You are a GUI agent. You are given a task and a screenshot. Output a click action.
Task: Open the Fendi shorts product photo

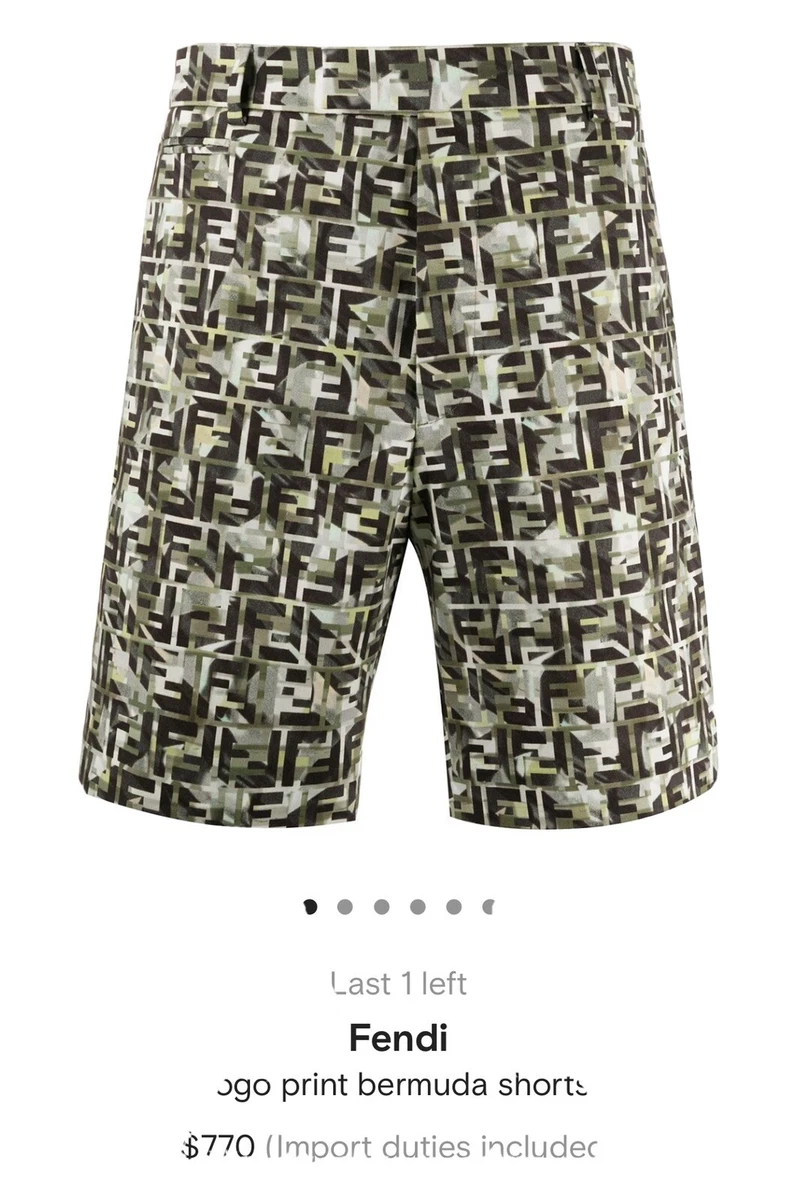click(x=398, y=430)
